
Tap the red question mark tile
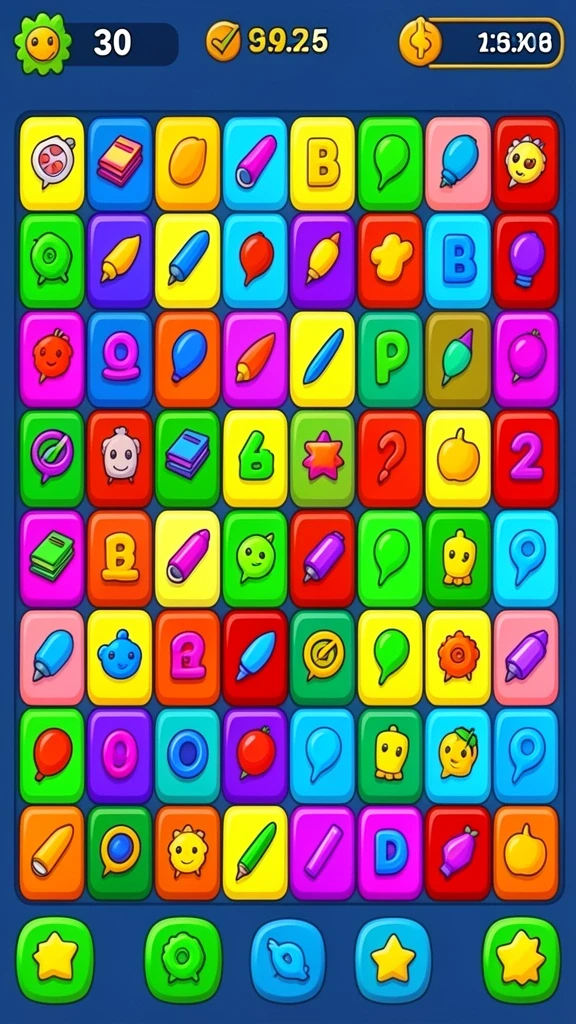391,458
